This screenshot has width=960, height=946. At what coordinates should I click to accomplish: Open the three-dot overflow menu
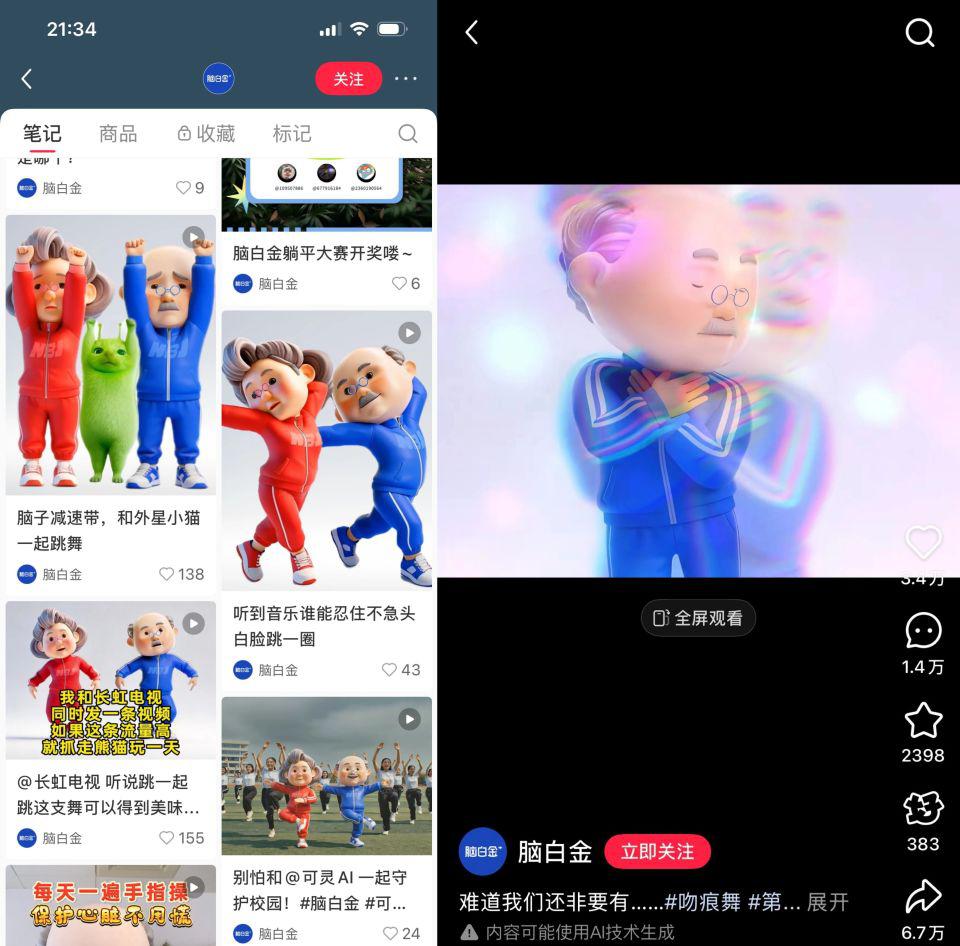(406, 79)
